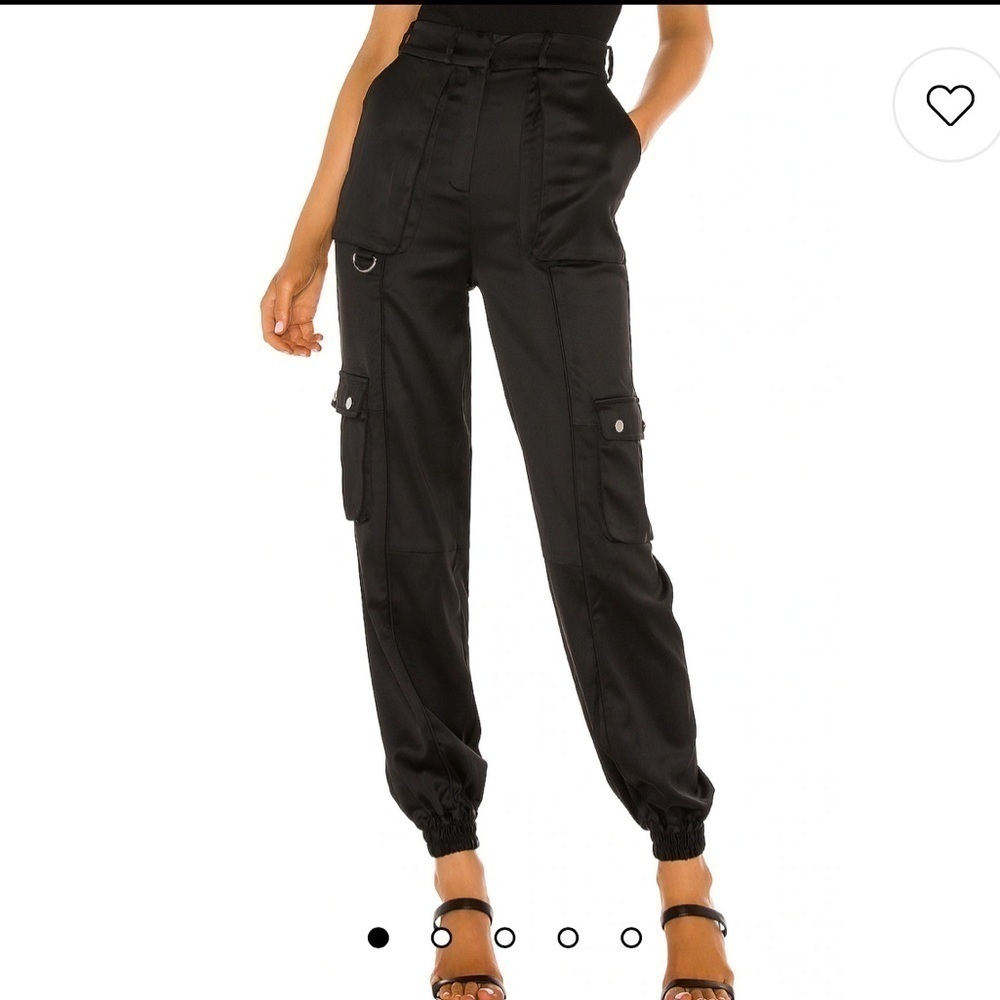Viewport: 1000px width, 1000px height.
Task: Jump to the fifth product photo dot
Action: tap(631, 937)
